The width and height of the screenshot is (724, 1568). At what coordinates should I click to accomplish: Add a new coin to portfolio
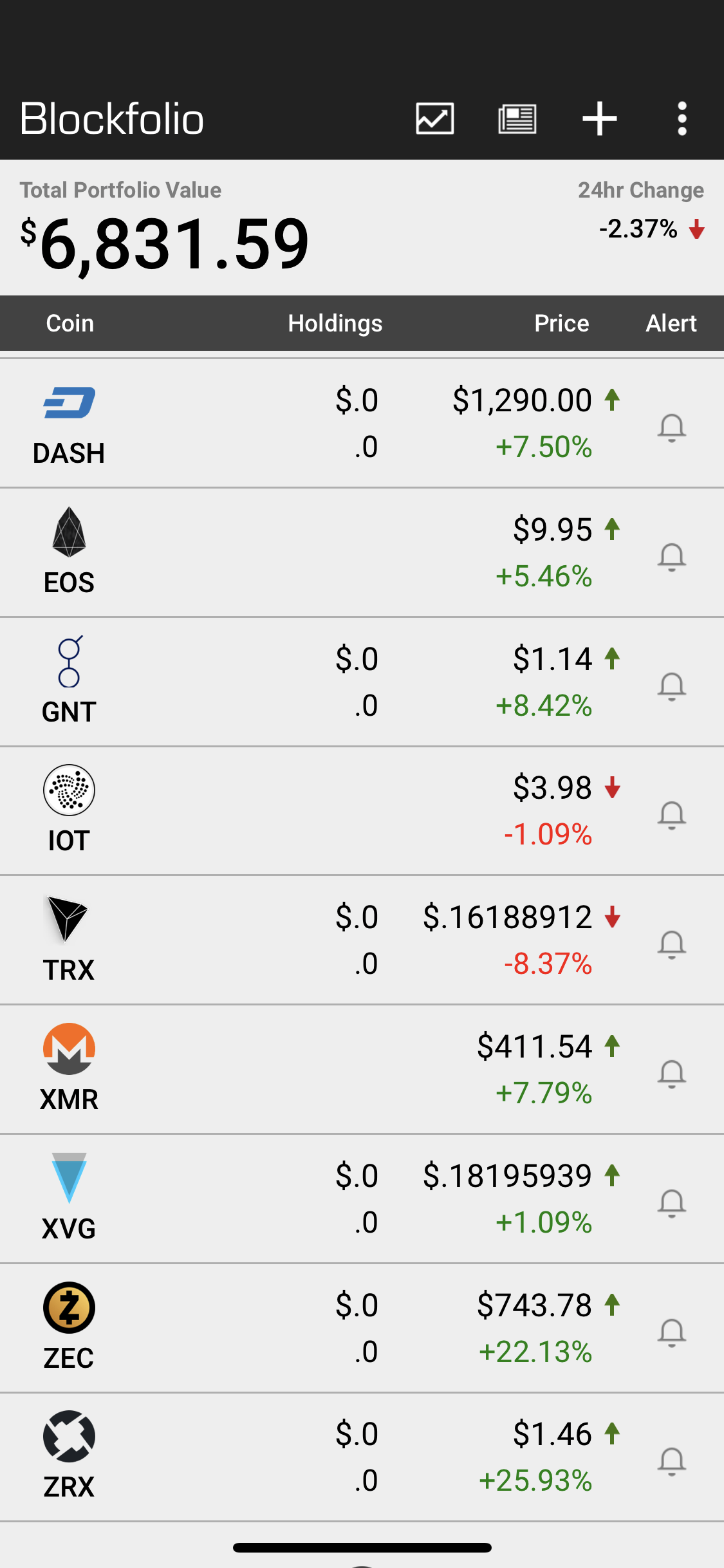[x=599, y=119]
